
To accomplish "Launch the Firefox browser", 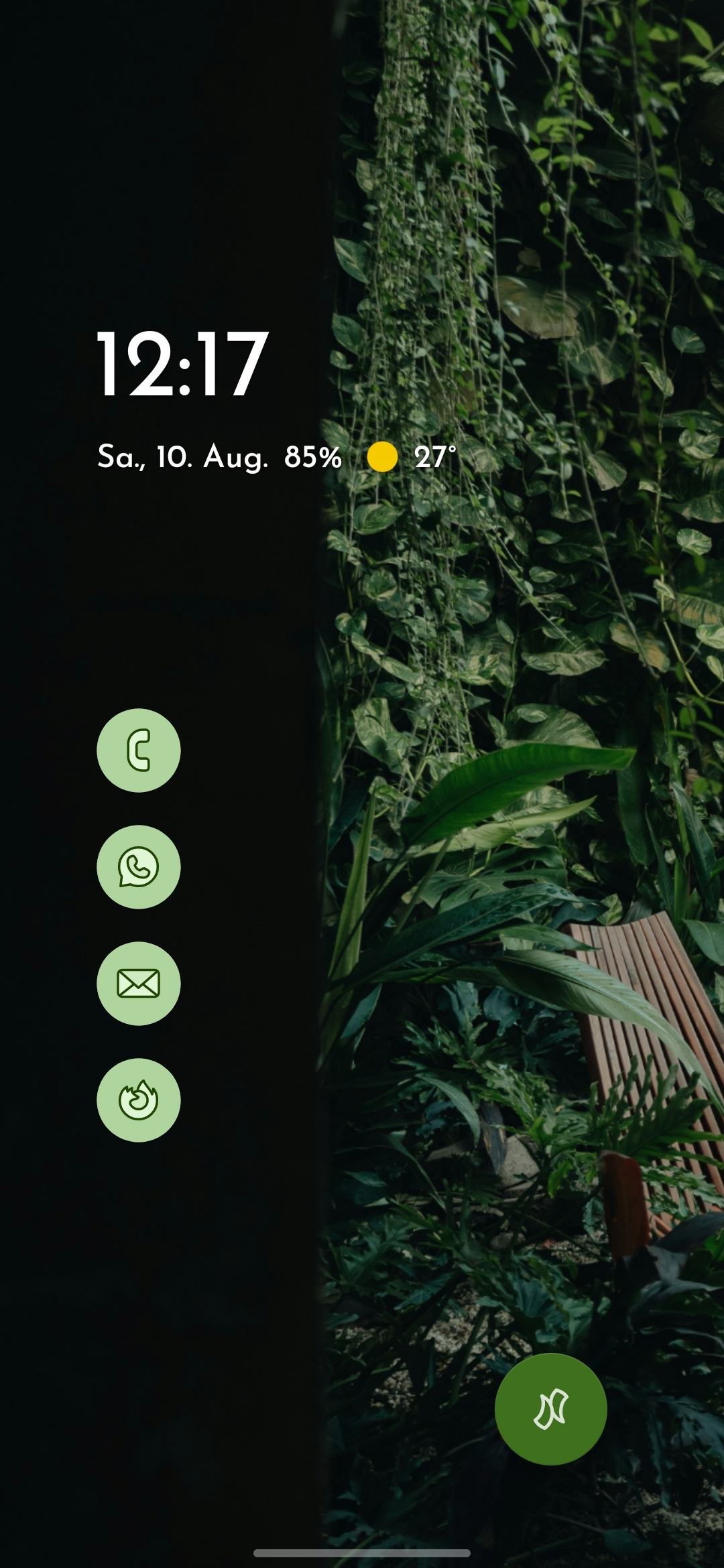I will point(139,1100).
